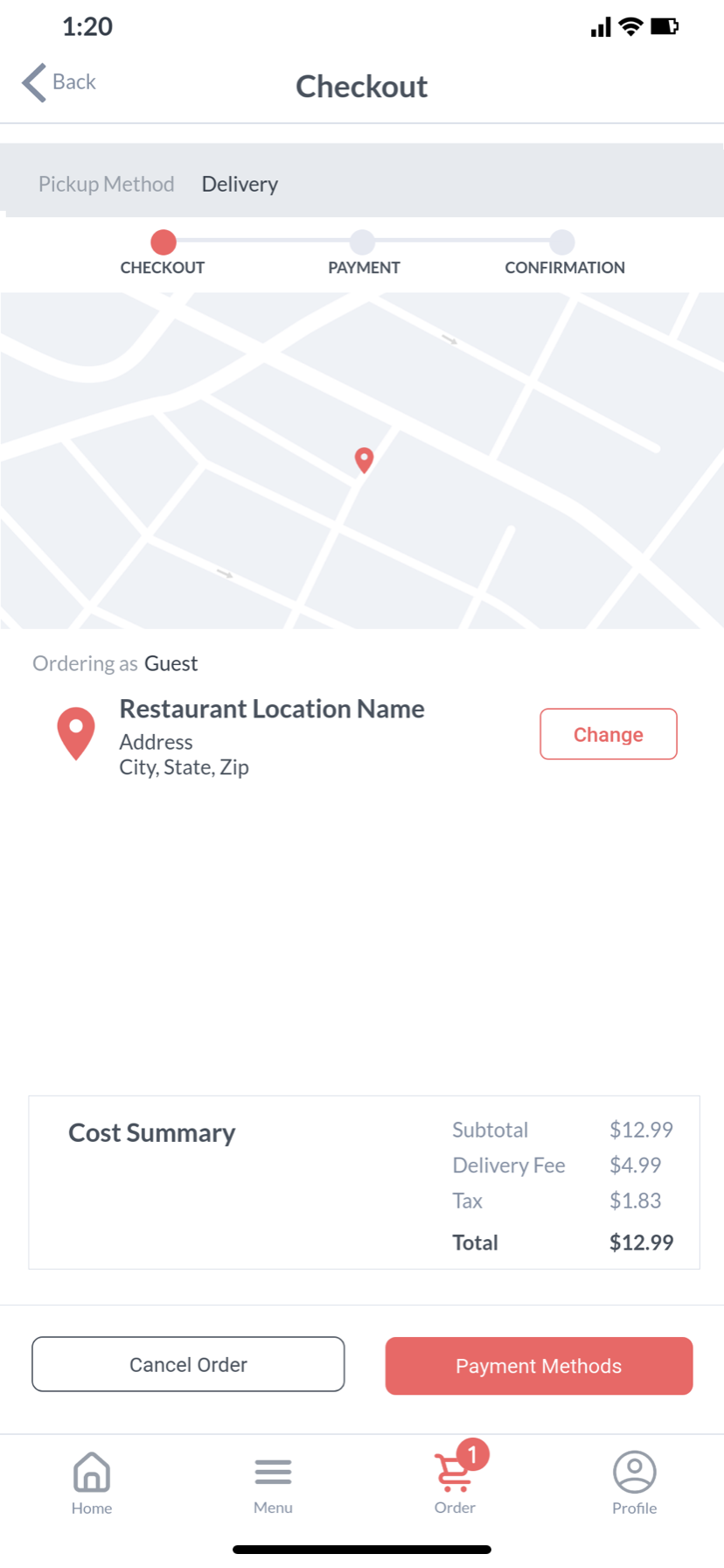Switch to the Home tab

[x=92, y=1483]
